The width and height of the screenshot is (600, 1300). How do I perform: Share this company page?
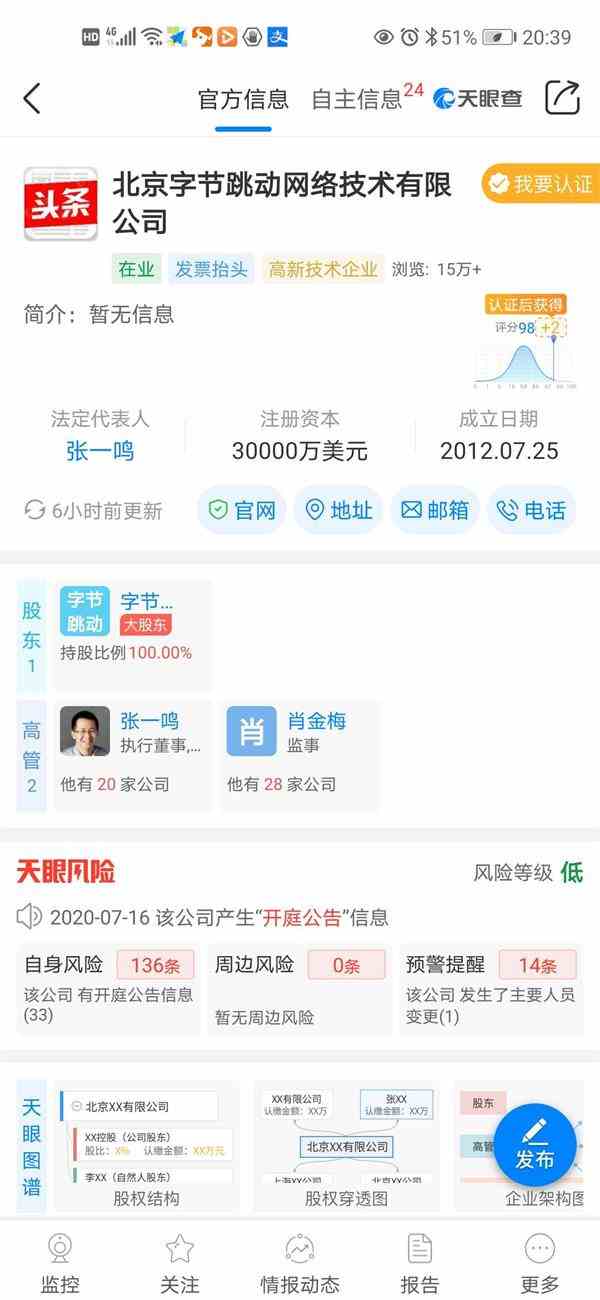tap(562, 97)
